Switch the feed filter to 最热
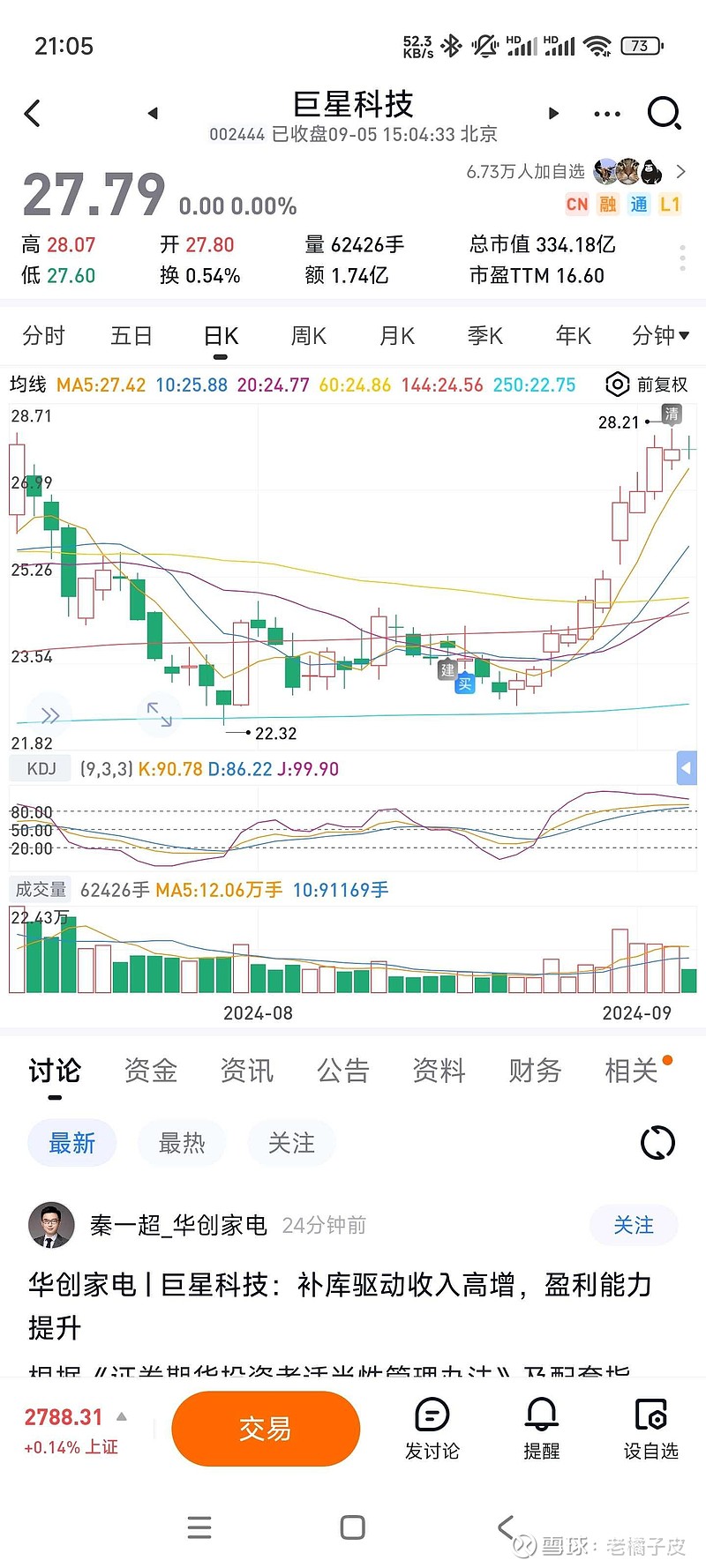This screenshot has width=706, height=1568. point(181,1142)
